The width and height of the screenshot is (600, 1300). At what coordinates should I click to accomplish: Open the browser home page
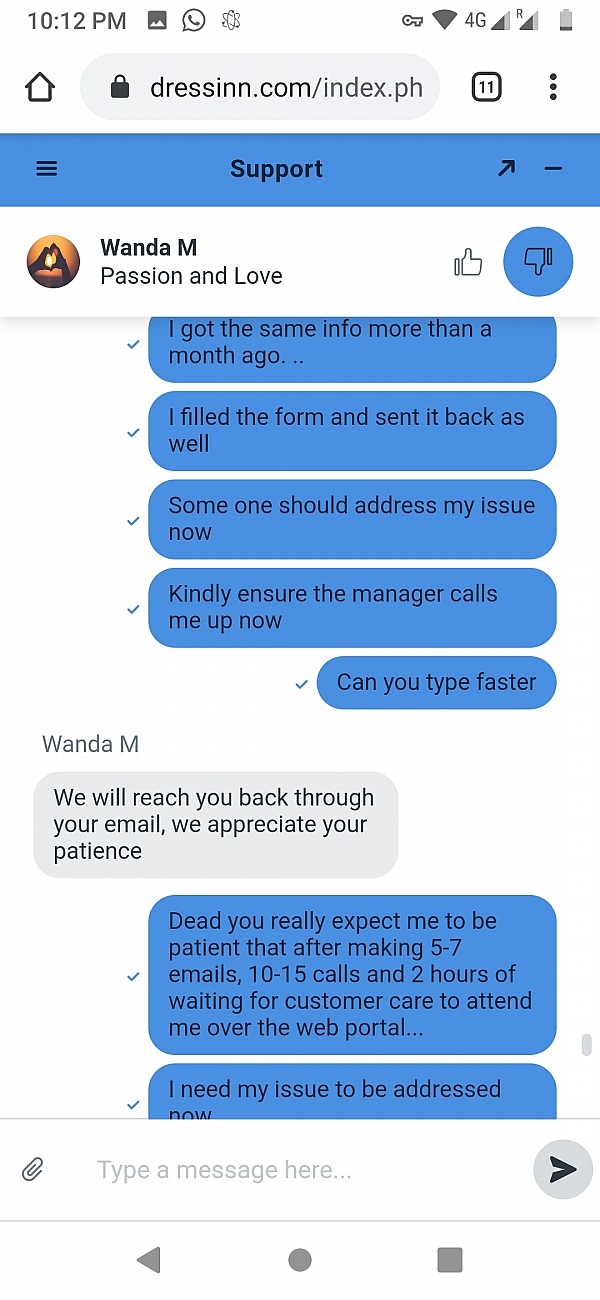point(40,88)
